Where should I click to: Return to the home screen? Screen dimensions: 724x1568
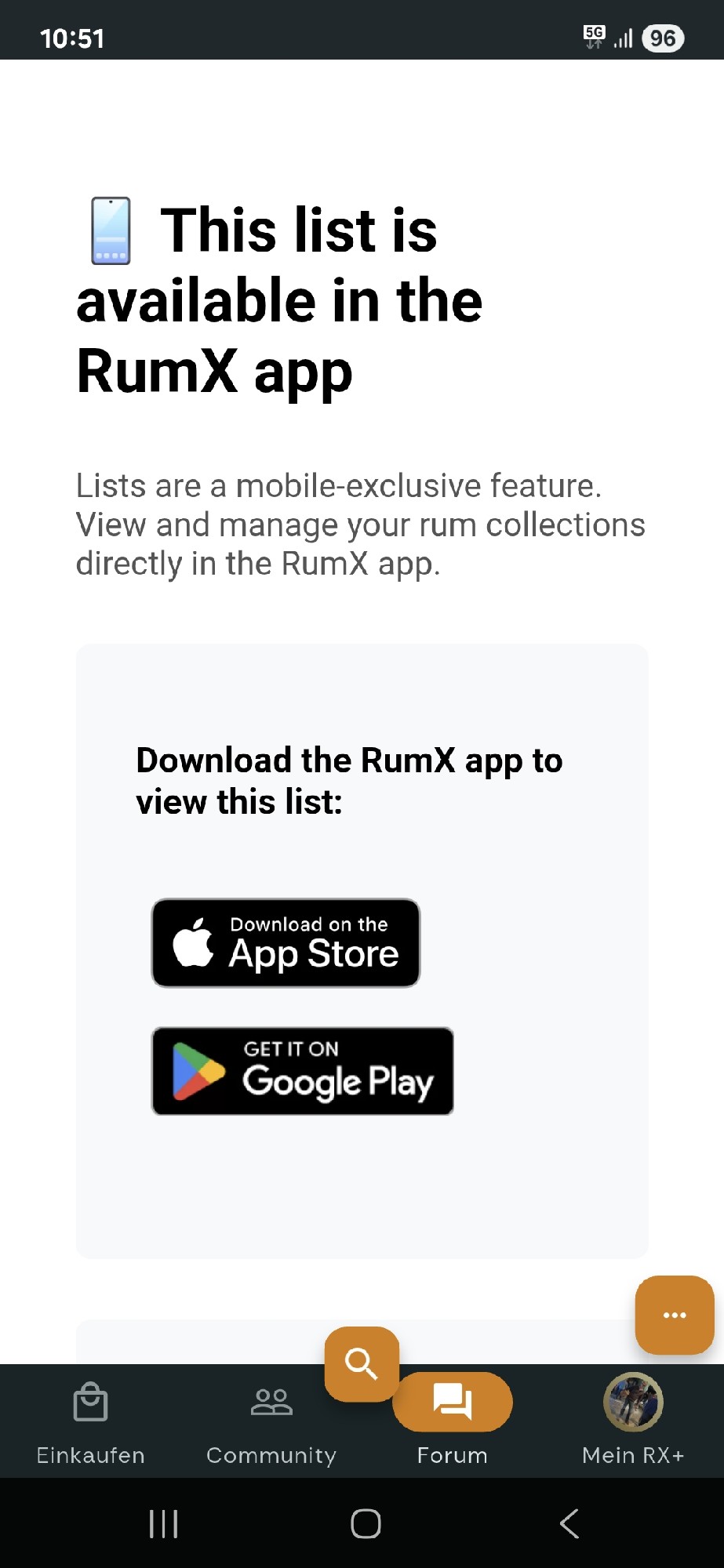click(366, 1523)
